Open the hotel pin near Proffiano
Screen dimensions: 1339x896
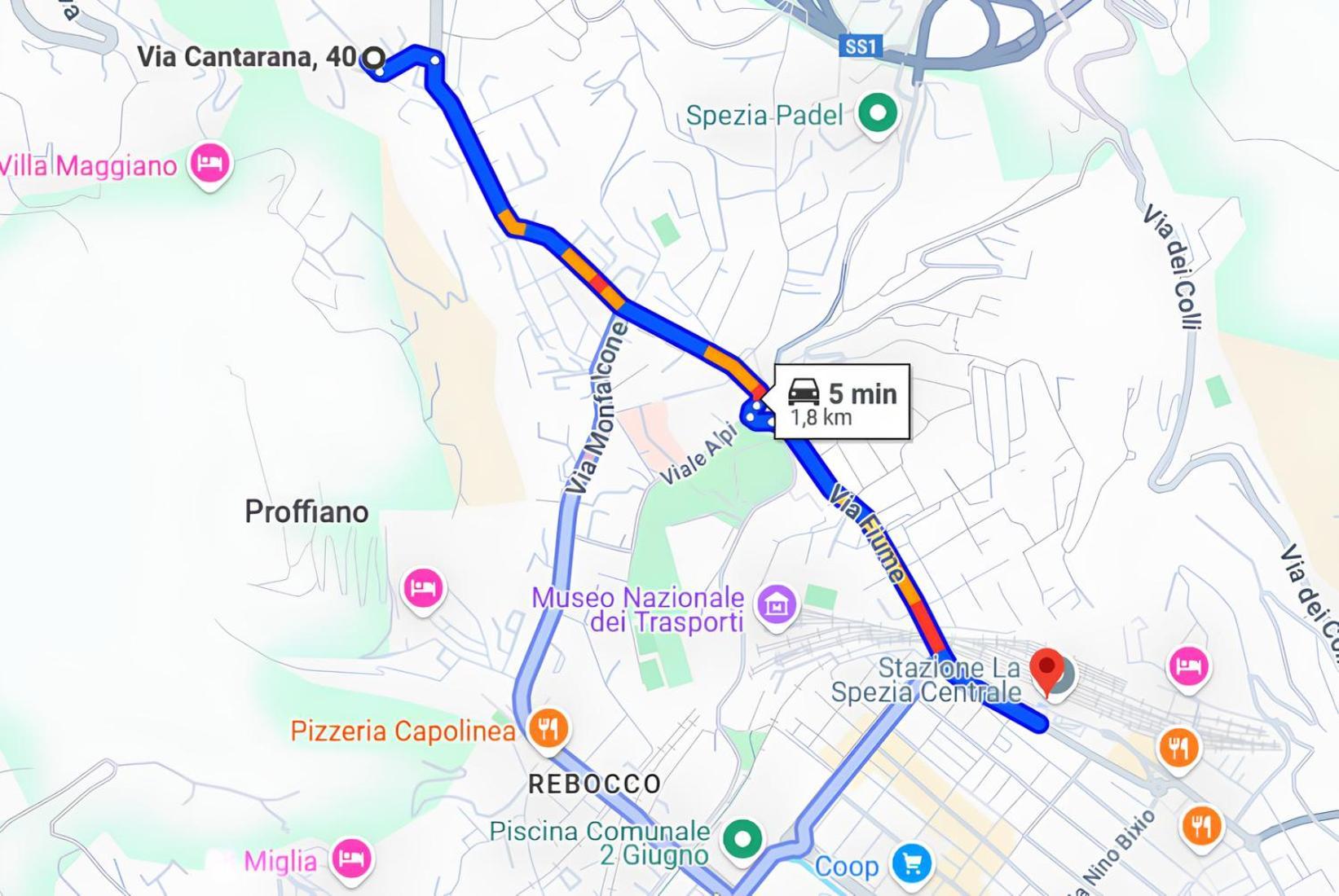[x=422, y=587]
